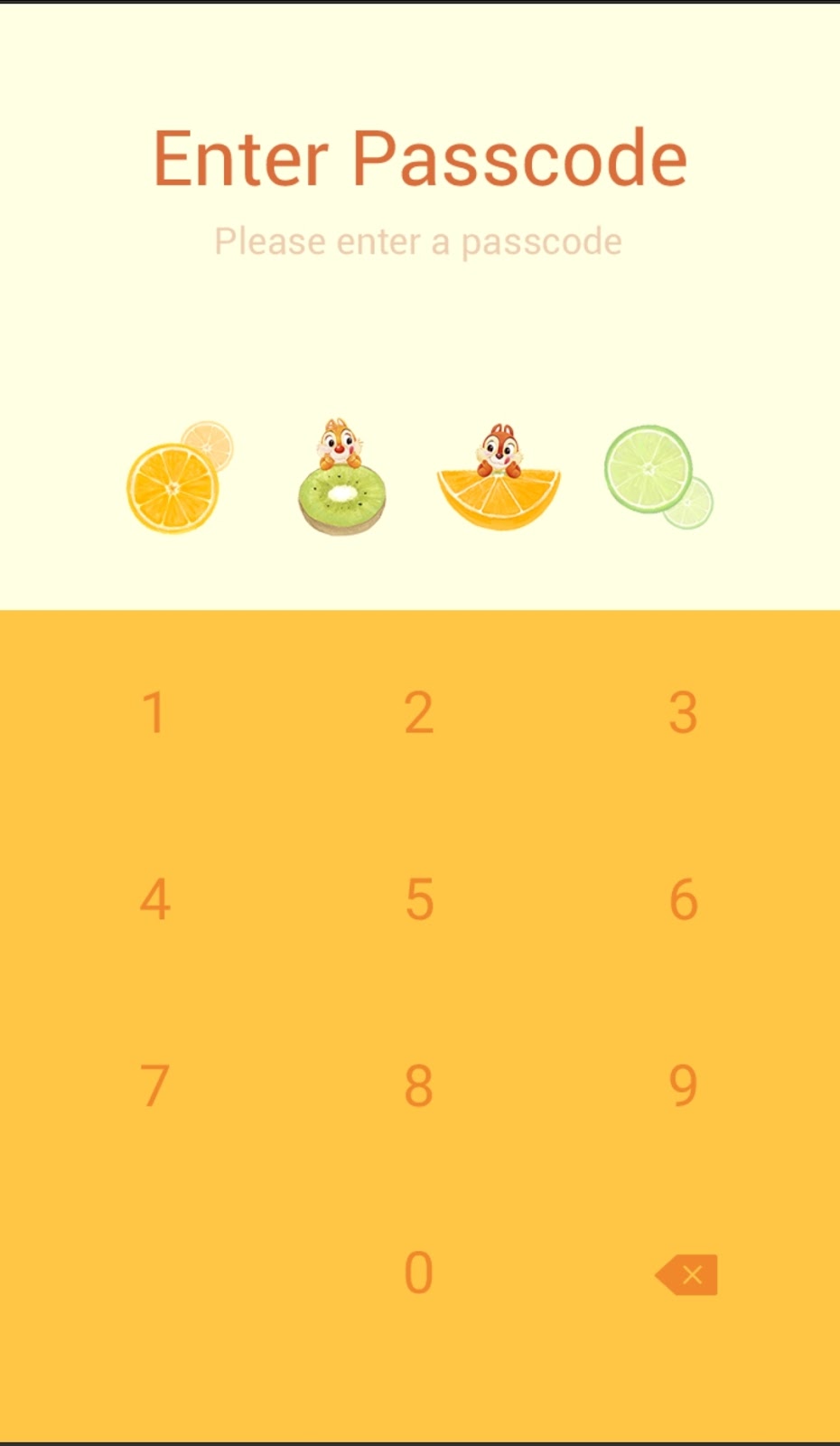Enter digit 6 on the keypad

(683, 899)
